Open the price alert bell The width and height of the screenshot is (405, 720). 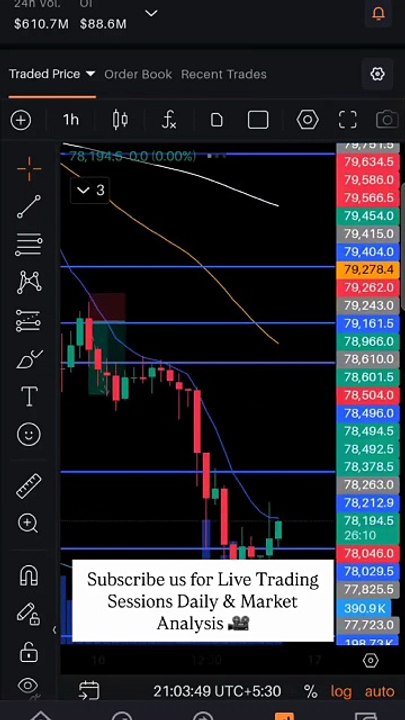[x=378, y=13]
